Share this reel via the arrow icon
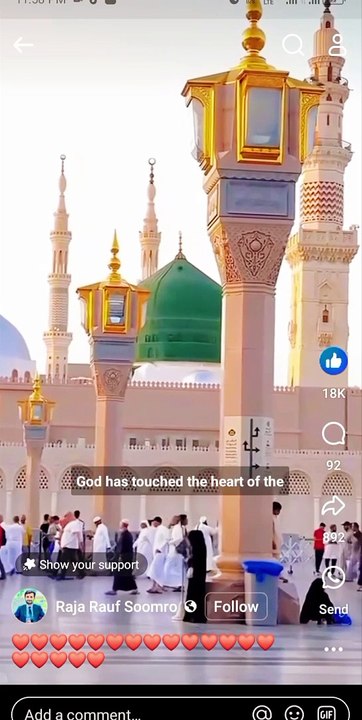 click(x=334, y=506)
